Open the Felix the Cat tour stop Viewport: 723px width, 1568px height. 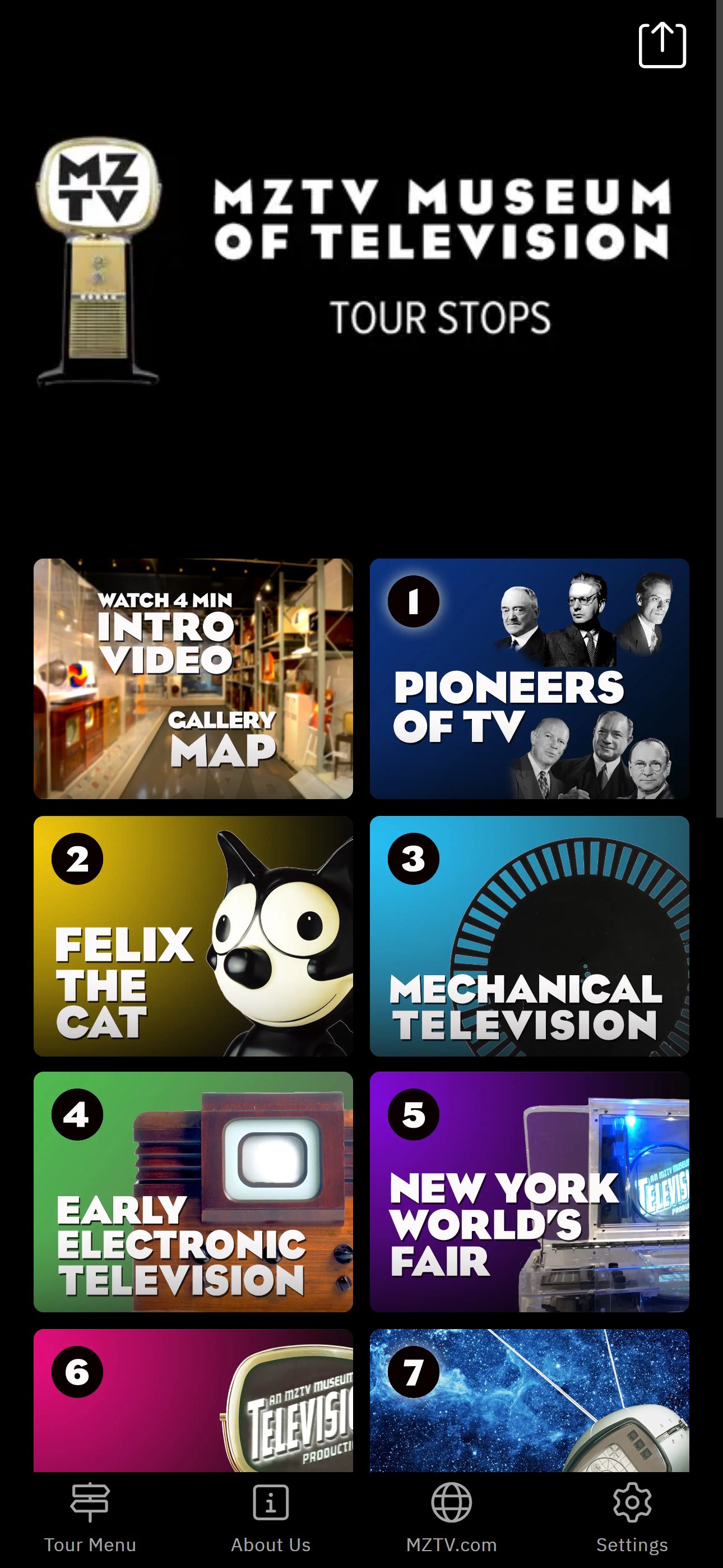(x=193, y=935)
